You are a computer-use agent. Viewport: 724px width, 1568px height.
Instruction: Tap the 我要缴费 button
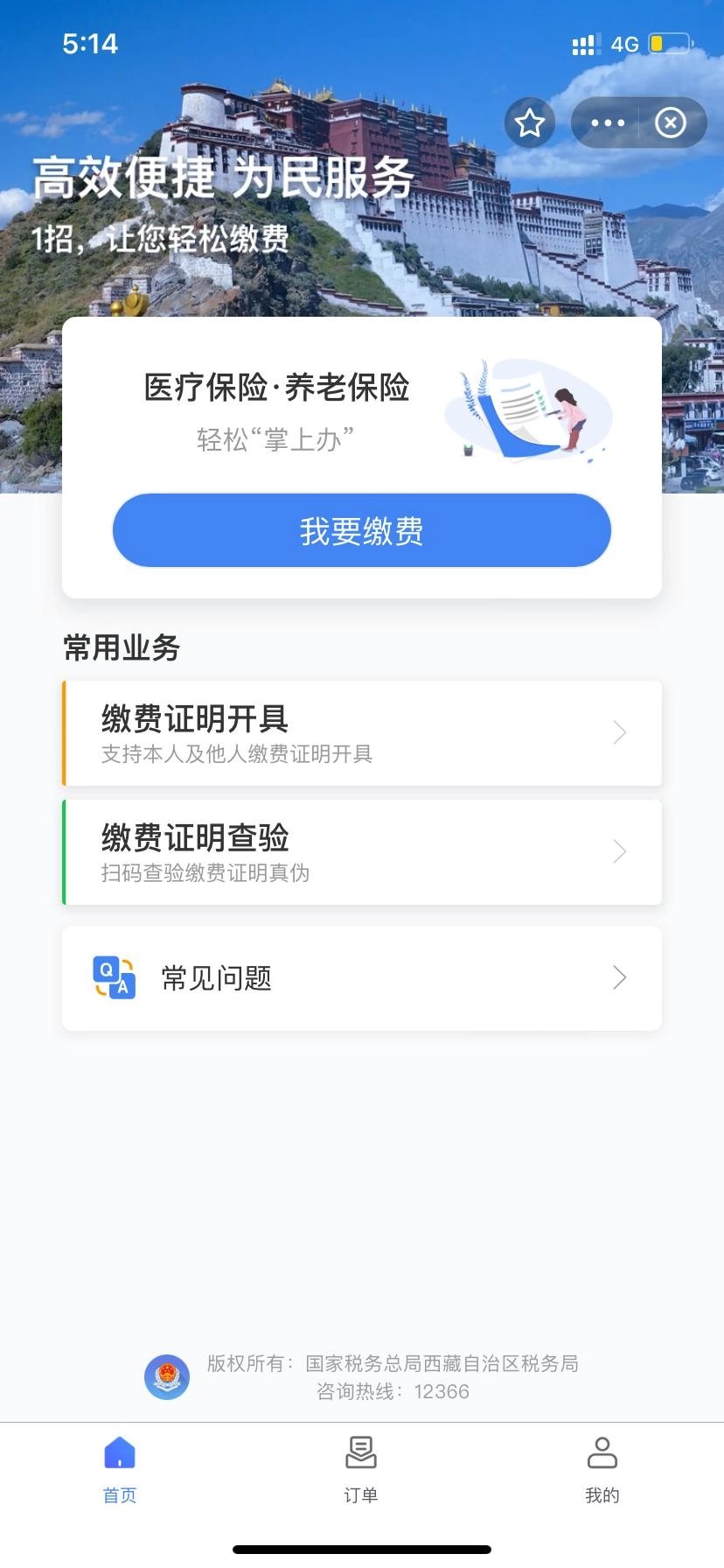pyautogui.click(x=361, y=530)
